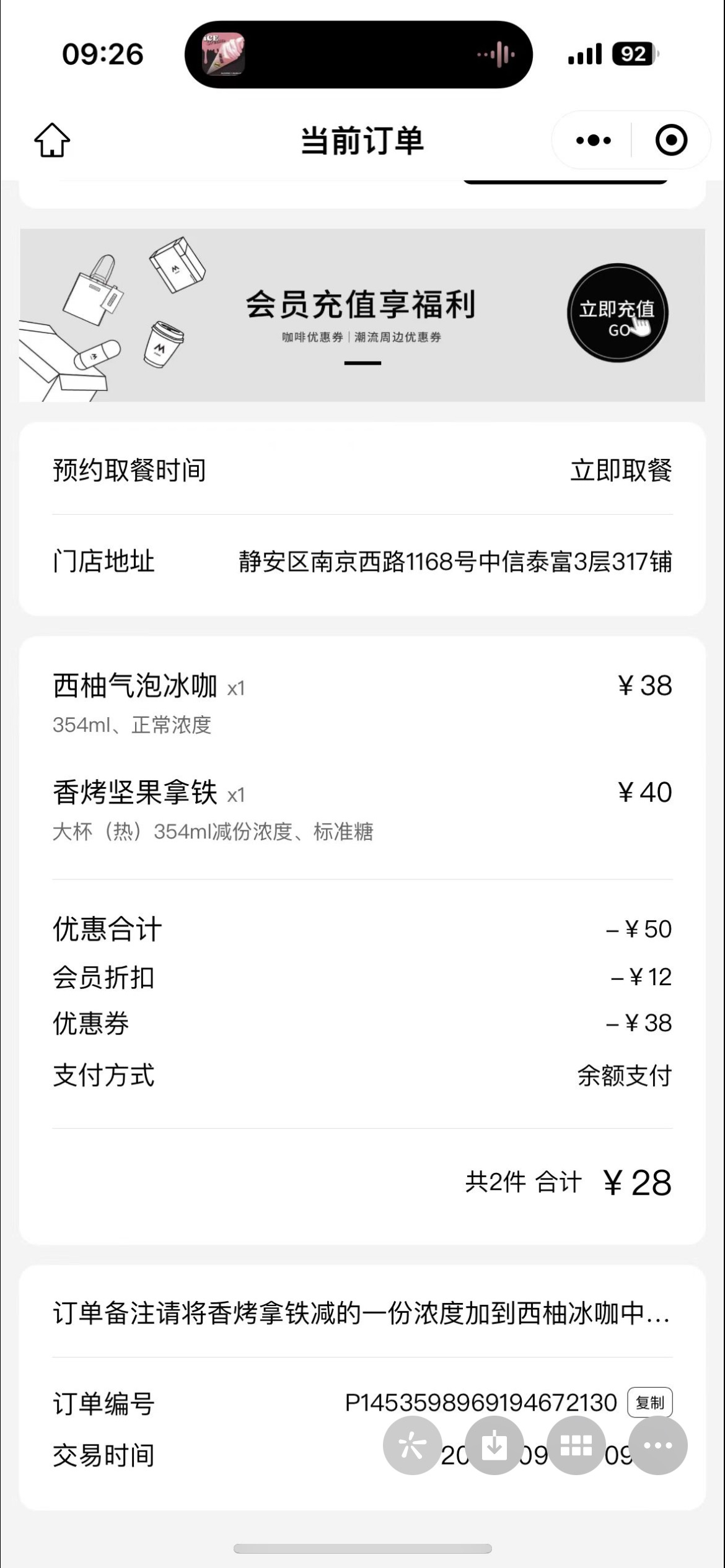
Task: Go to the mini program home page
Action: pyautogui.click(x=52, y=140)
